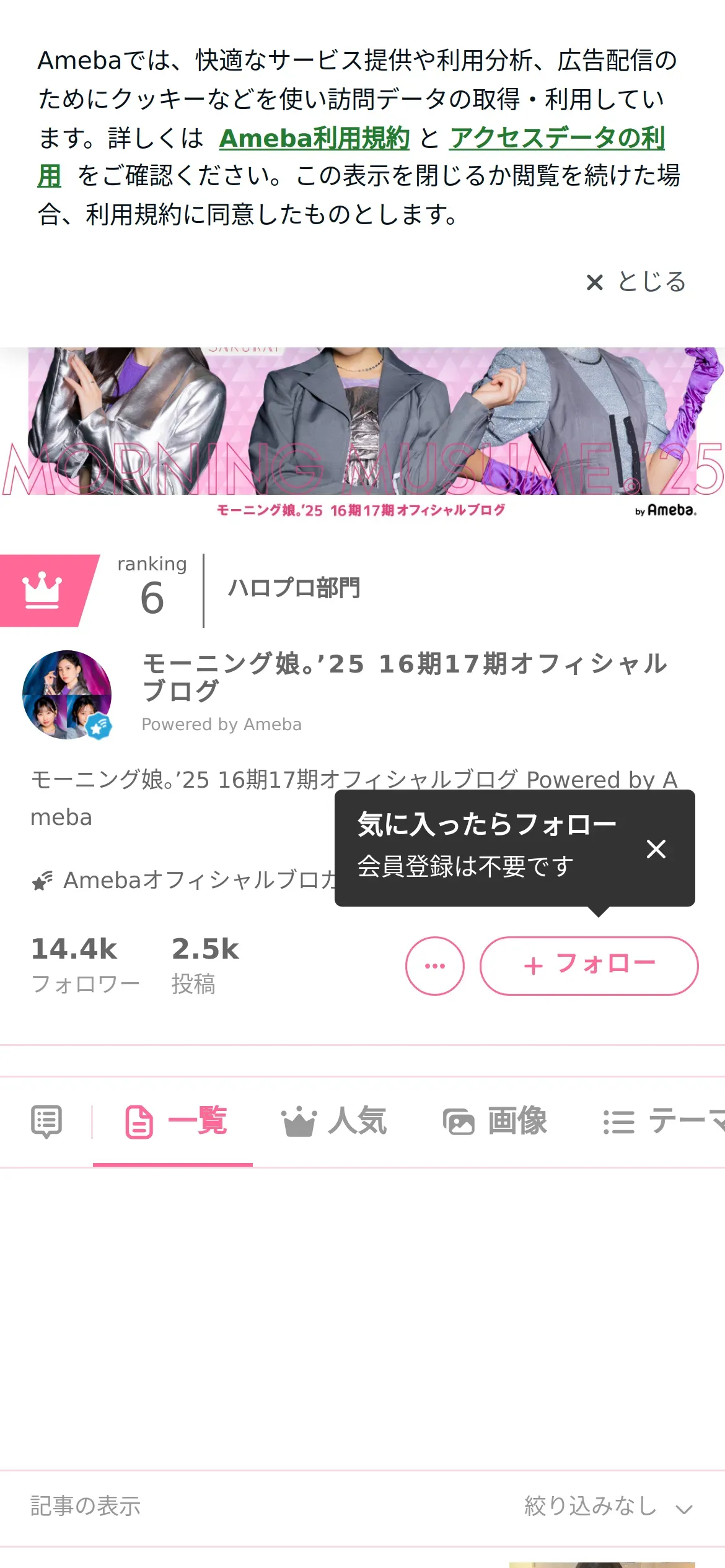Open the three-dot more options menu

pyautogui.click(x=434, y=965)
